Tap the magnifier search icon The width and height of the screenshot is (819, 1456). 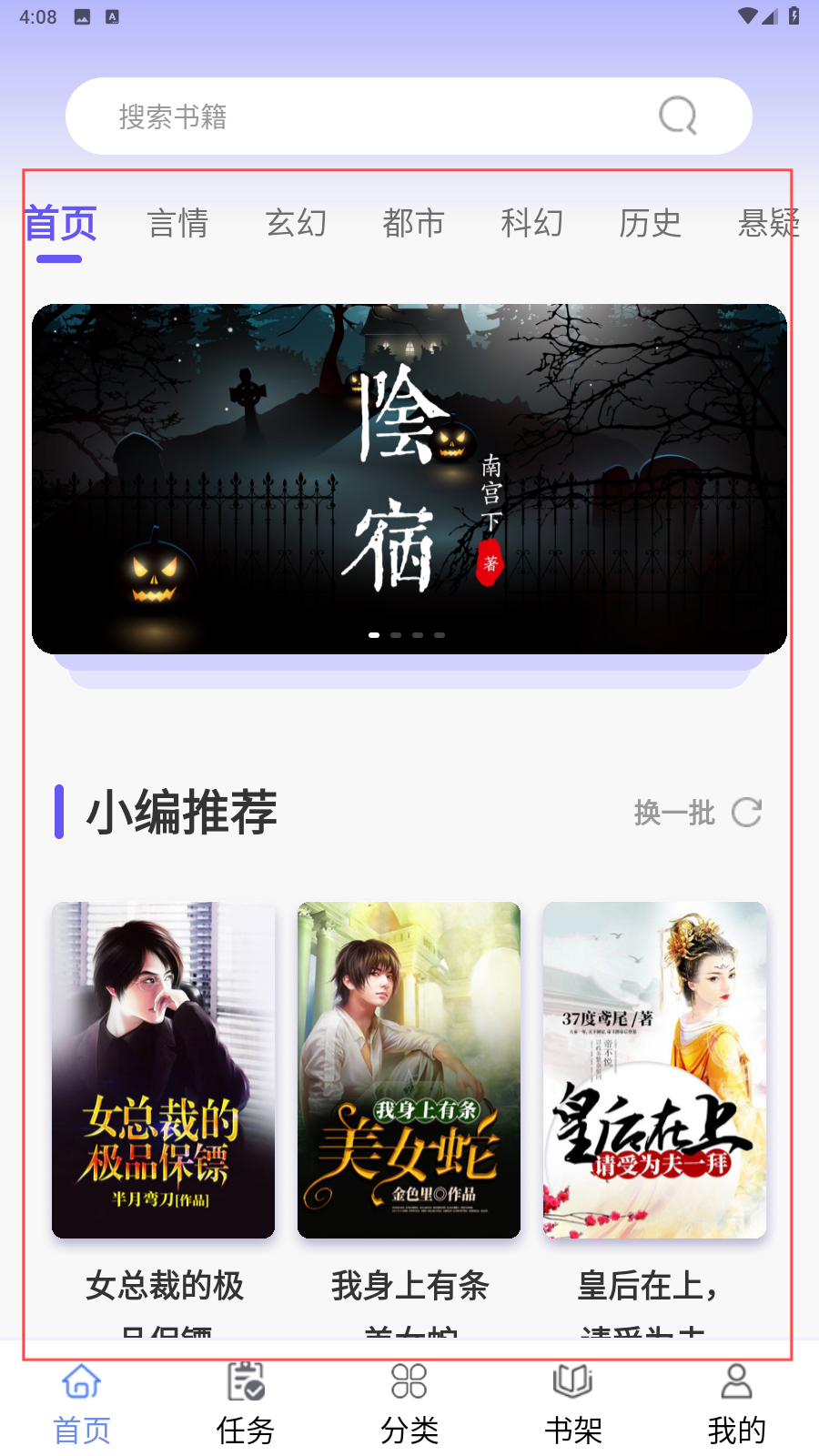678,116
